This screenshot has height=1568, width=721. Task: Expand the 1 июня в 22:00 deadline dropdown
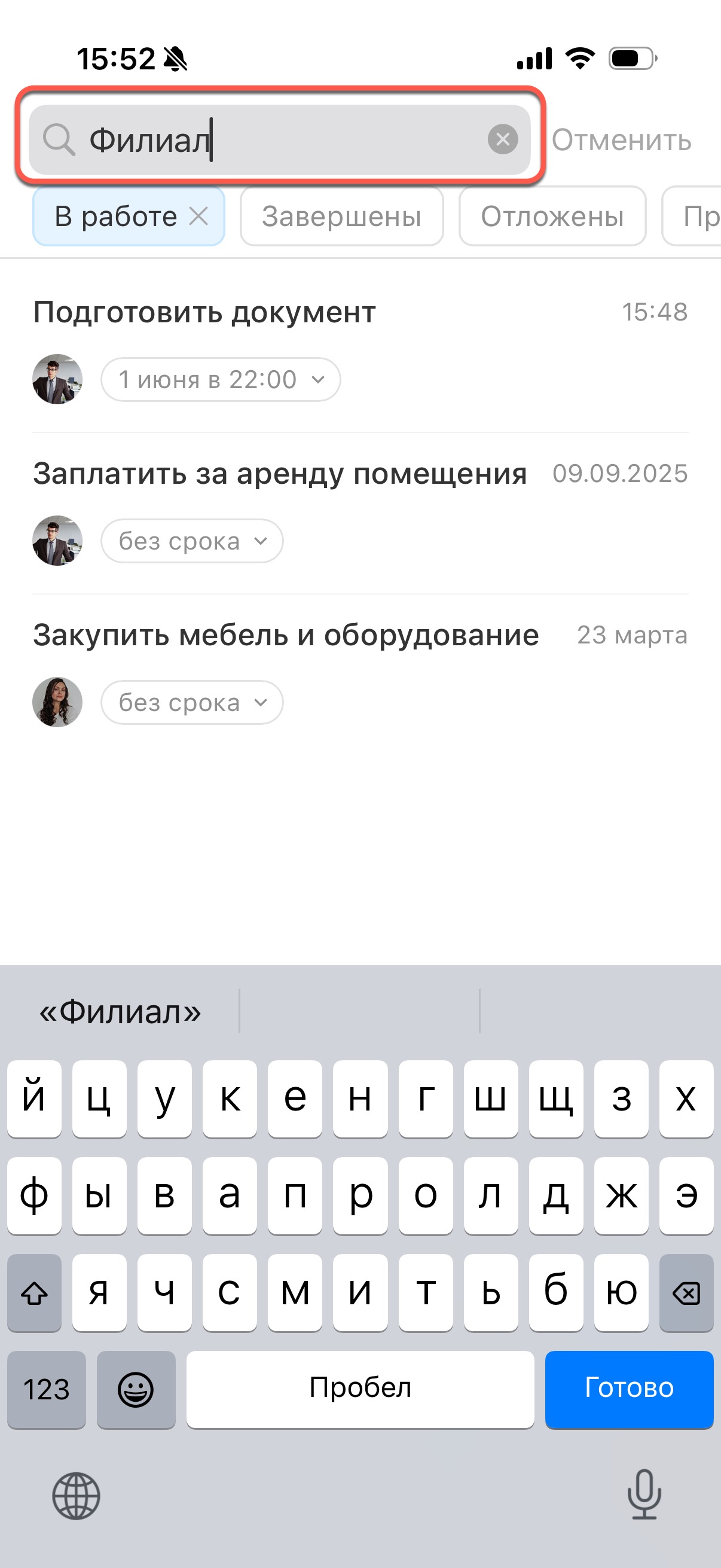coord(220,380)
